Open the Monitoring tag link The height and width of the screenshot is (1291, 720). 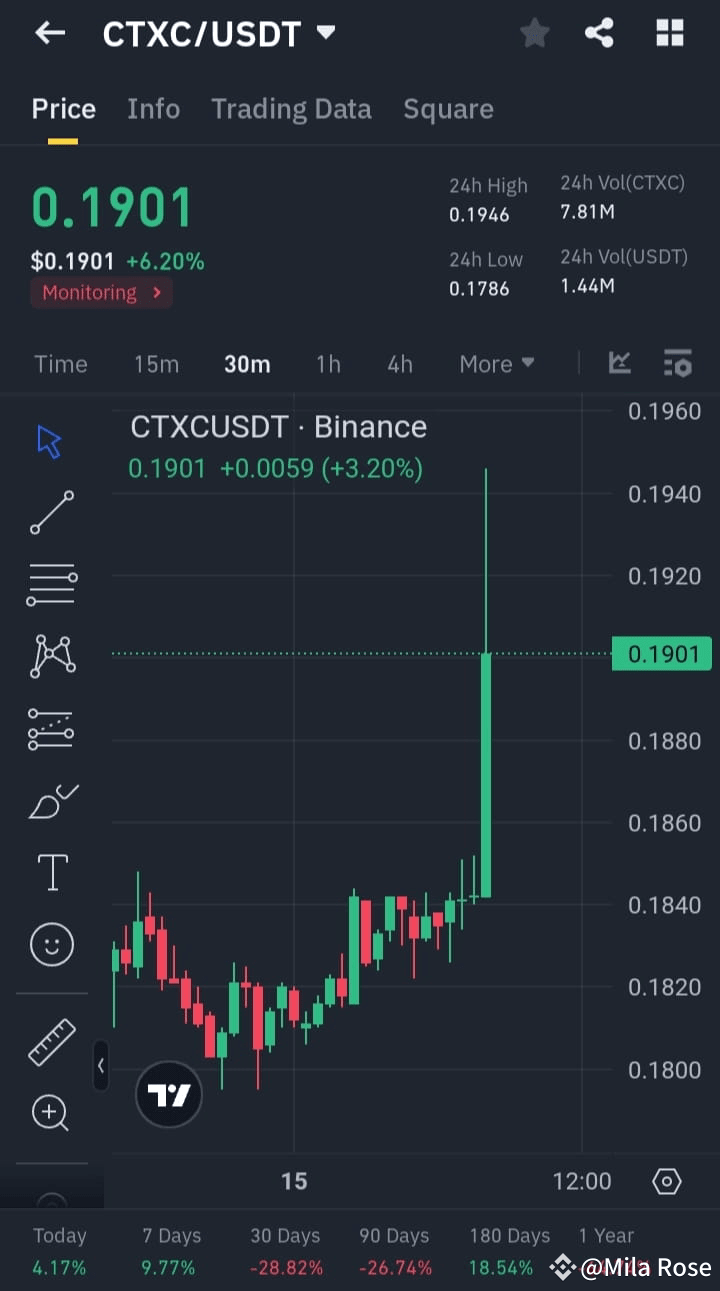pos(100,293)
